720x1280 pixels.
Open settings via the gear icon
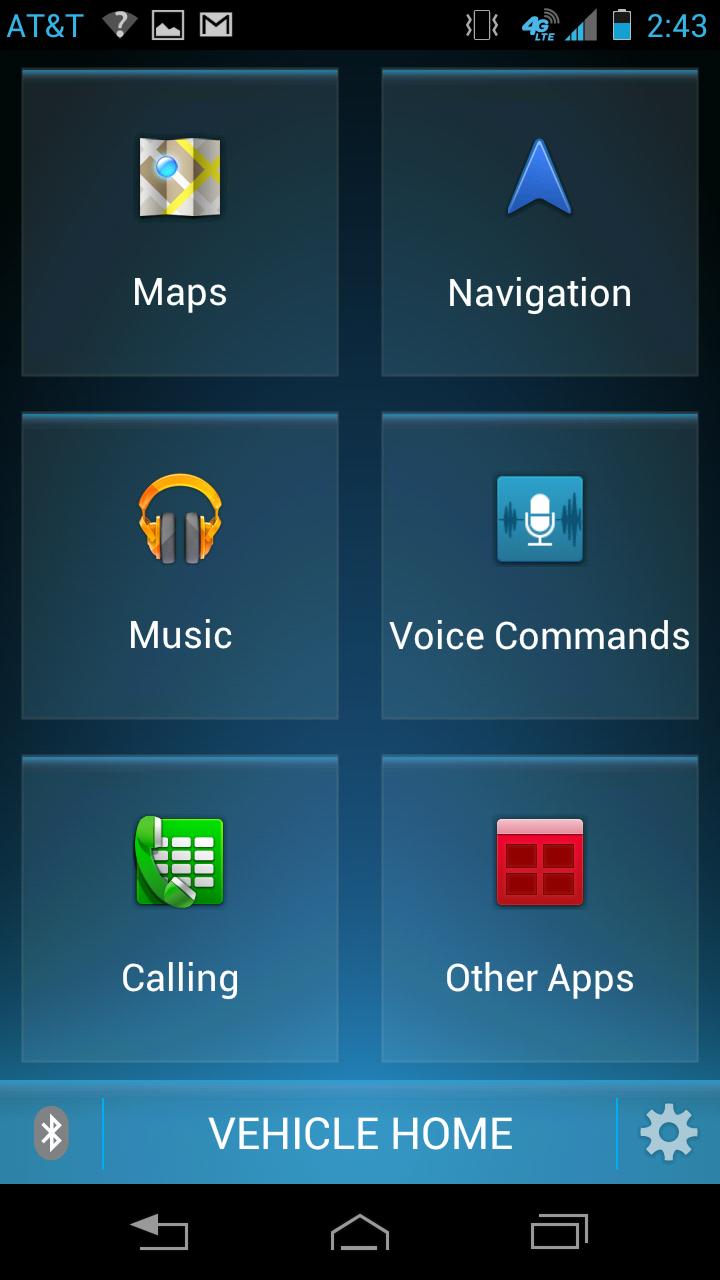point(668,1133)
